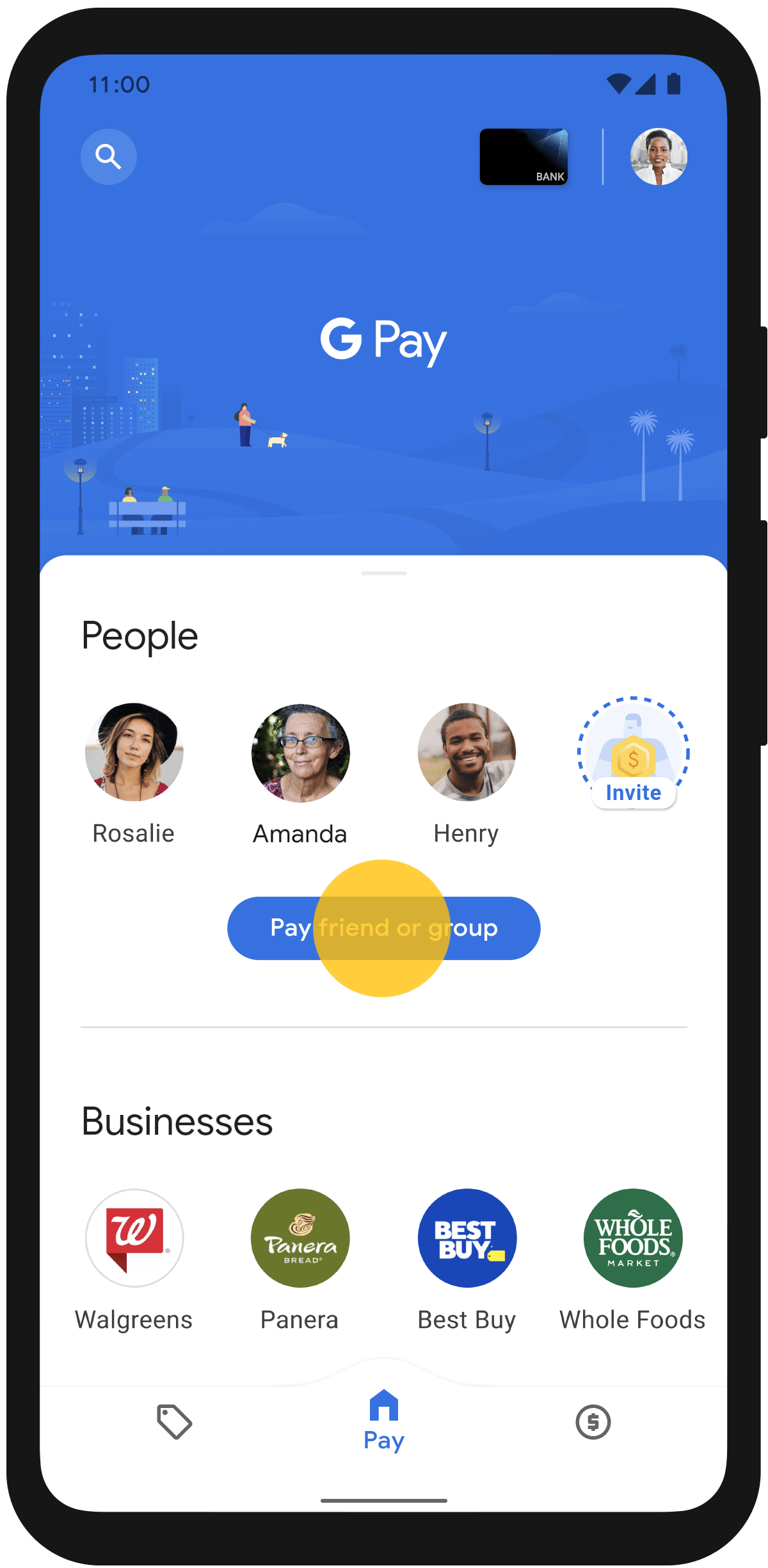The height and width of the screenshot is (1568, 768).
Task: Open the money insights icon
Action: pyautogui.click(x=593, y=1423)
